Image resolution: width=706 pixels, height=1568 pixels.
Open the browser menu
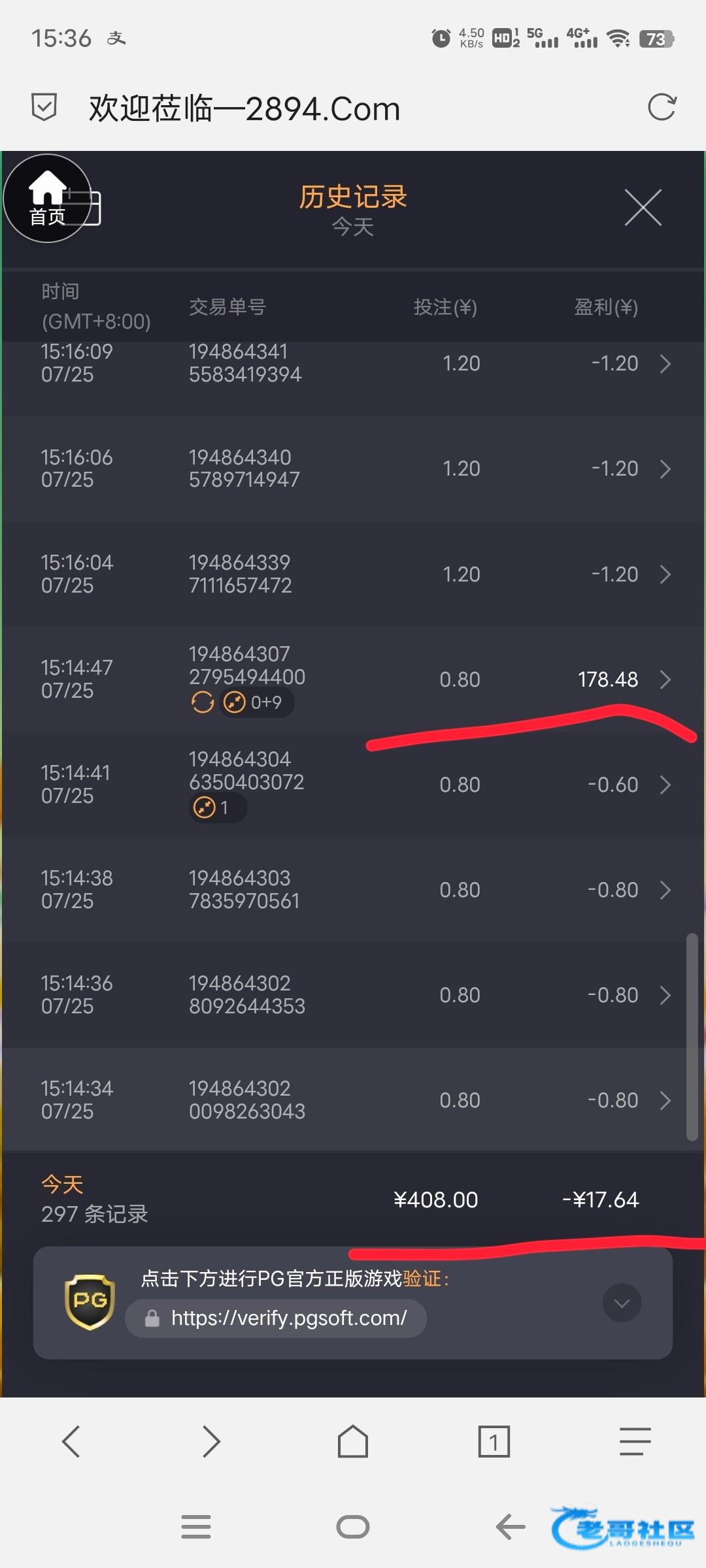pyautogui.click(x=635, y=1441)
